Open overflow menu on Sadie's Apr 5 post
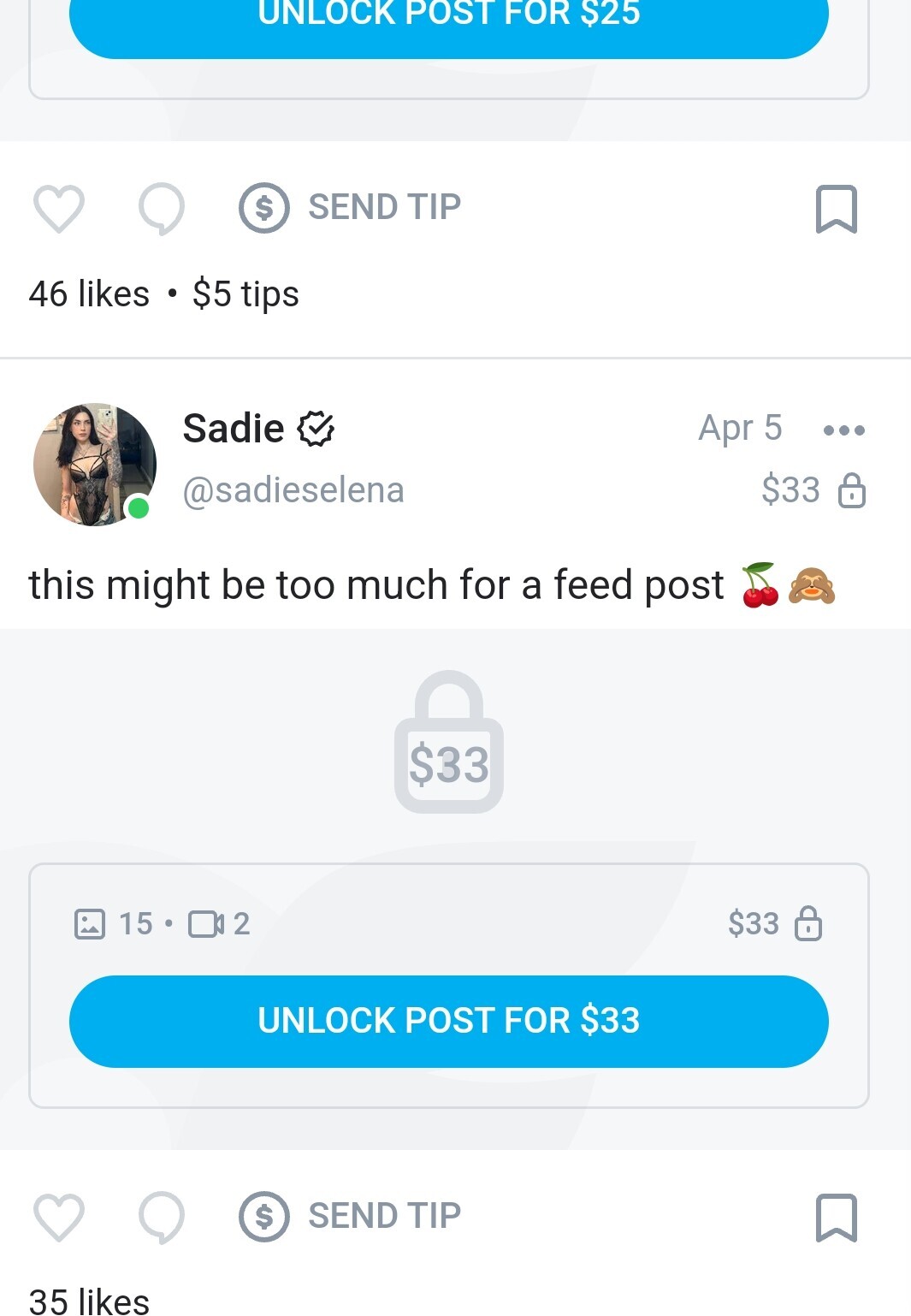Image resolution: width=911 pixels, height=1316 pixels. coord(843,430)
